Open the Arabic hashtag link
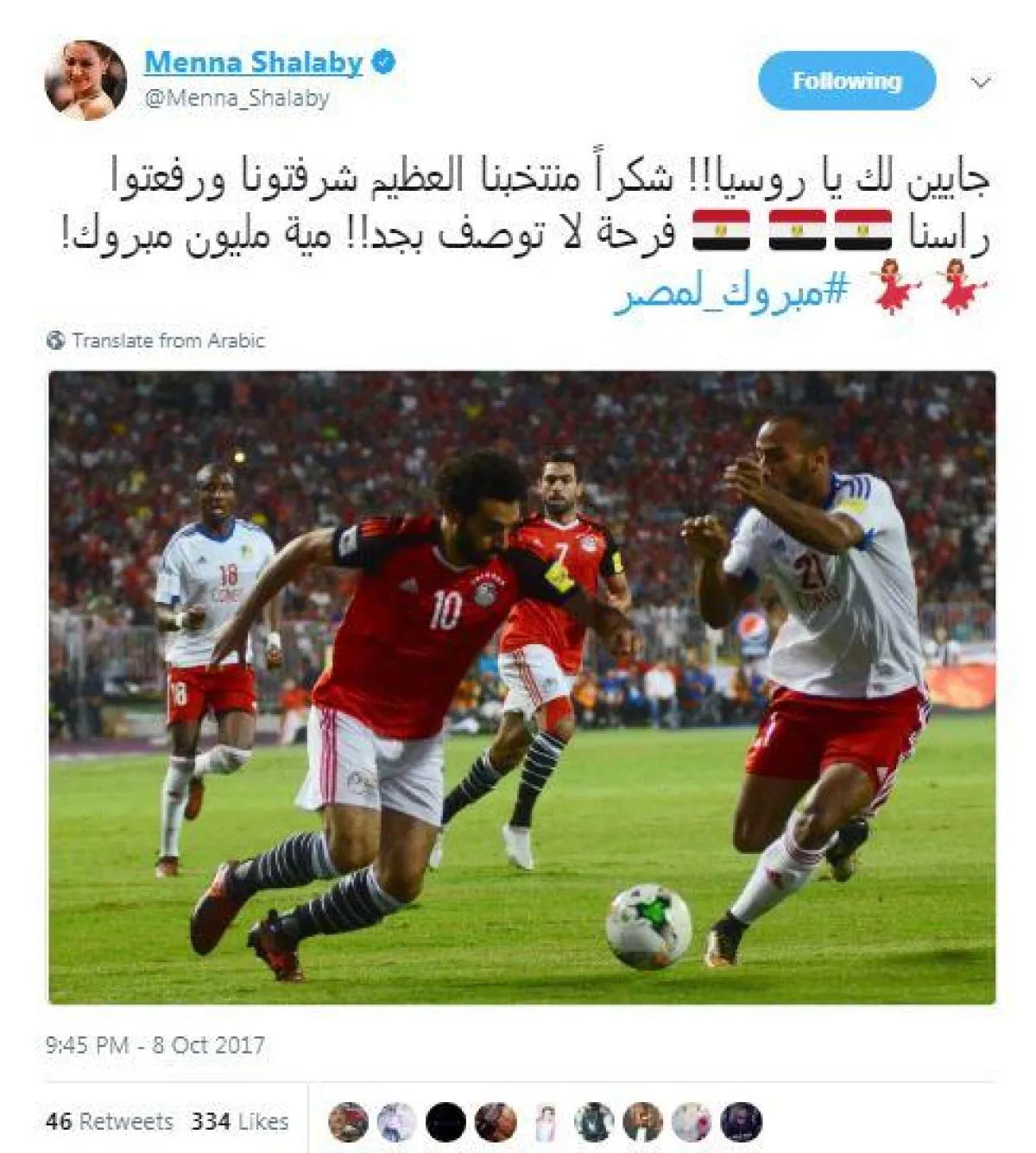Image resolution: width=1036 pixels, height=1153 pixels. (x=730, y=295)
